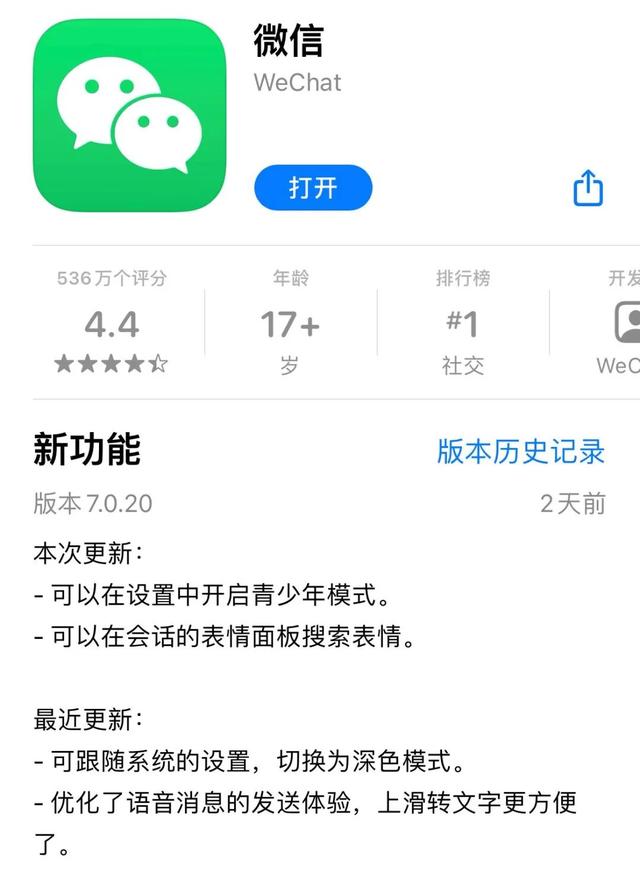Open the 排行榜 #1 社交 chart ranking
This screenshot has width=640, height=879.
462,323
